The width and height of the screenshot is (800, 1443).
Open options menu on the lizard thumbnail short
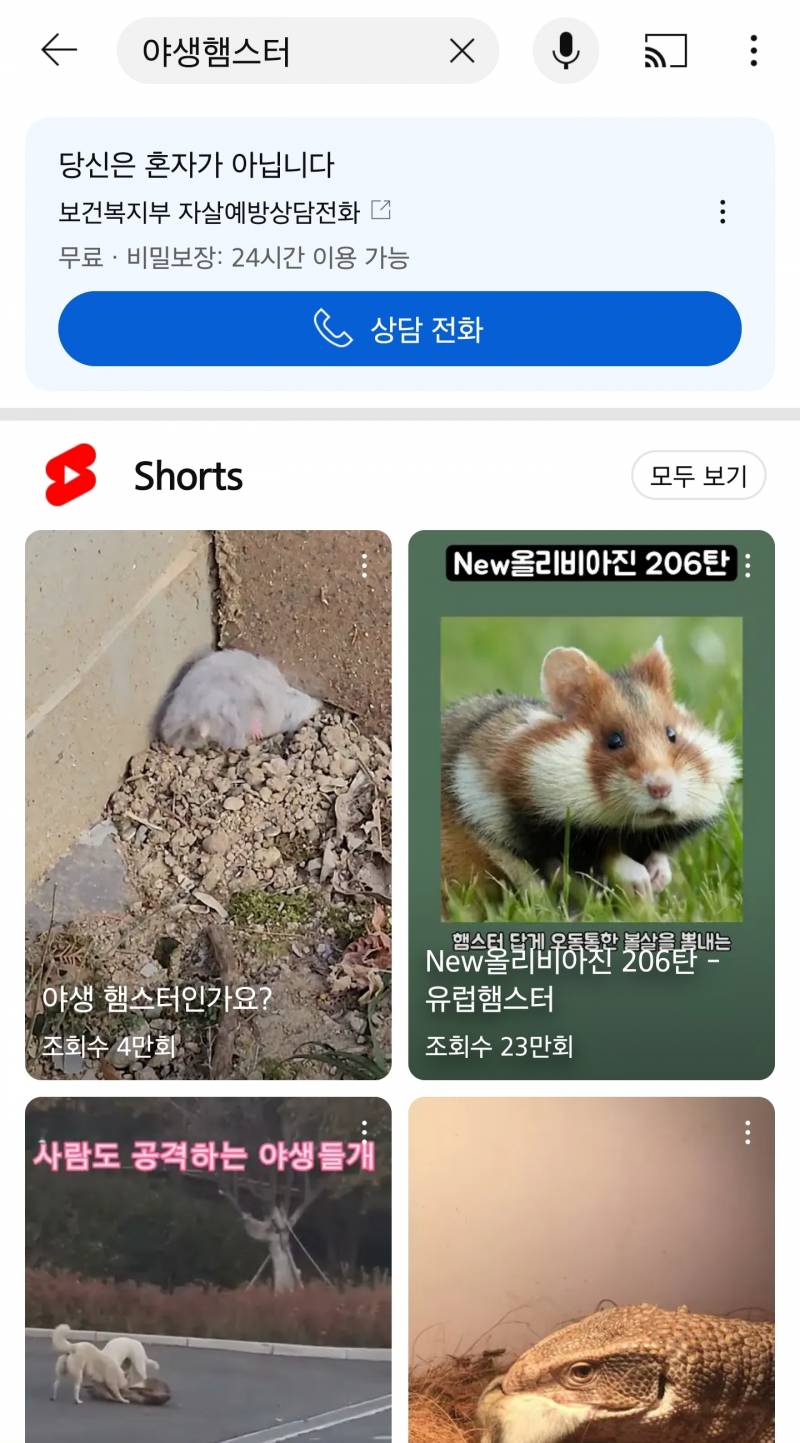(x=750, y=1131)
